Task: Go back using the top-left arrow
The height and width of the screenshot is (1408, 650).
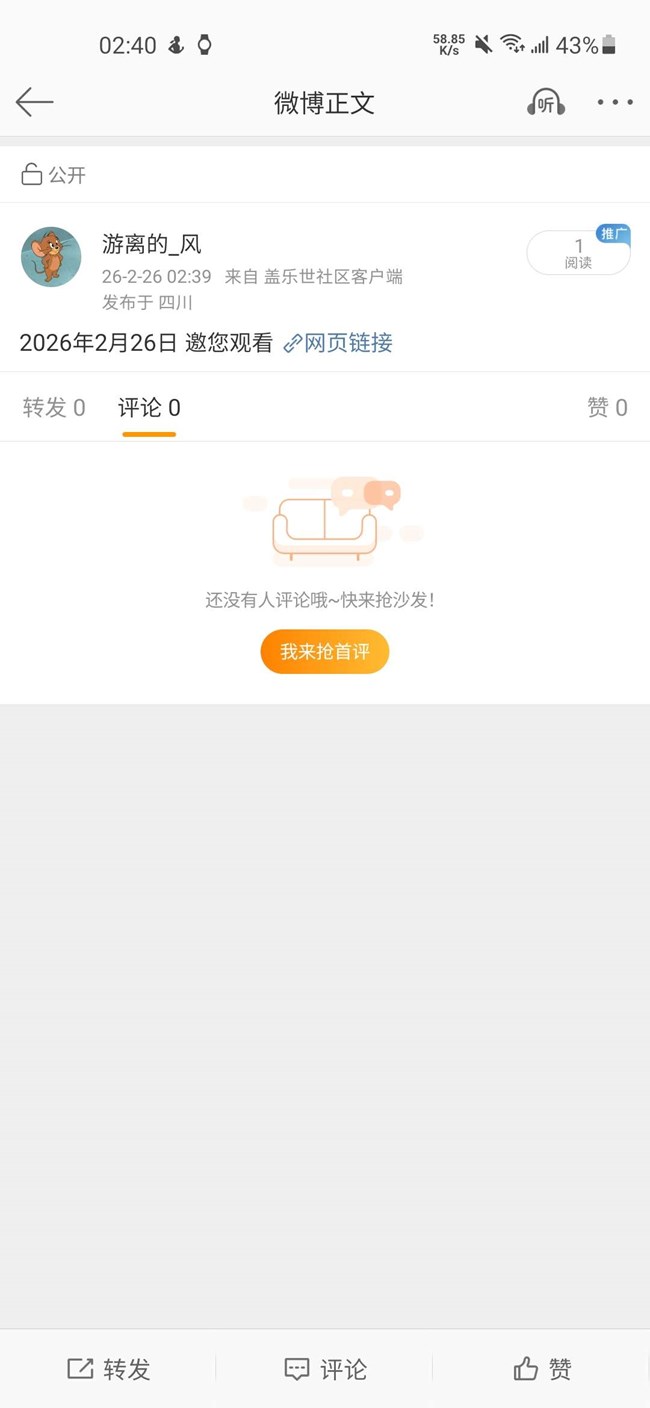Action: [34, 102]
